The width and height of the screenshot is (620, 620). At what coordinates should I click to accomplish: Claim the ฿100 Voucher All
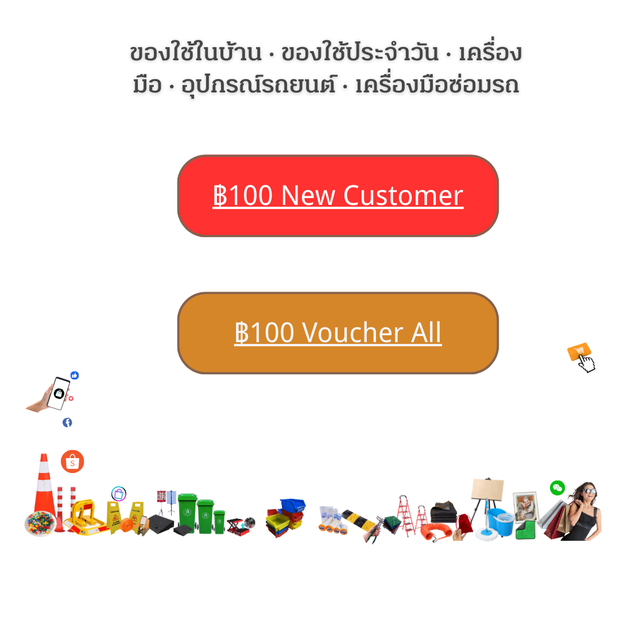[x=337, y=333]
